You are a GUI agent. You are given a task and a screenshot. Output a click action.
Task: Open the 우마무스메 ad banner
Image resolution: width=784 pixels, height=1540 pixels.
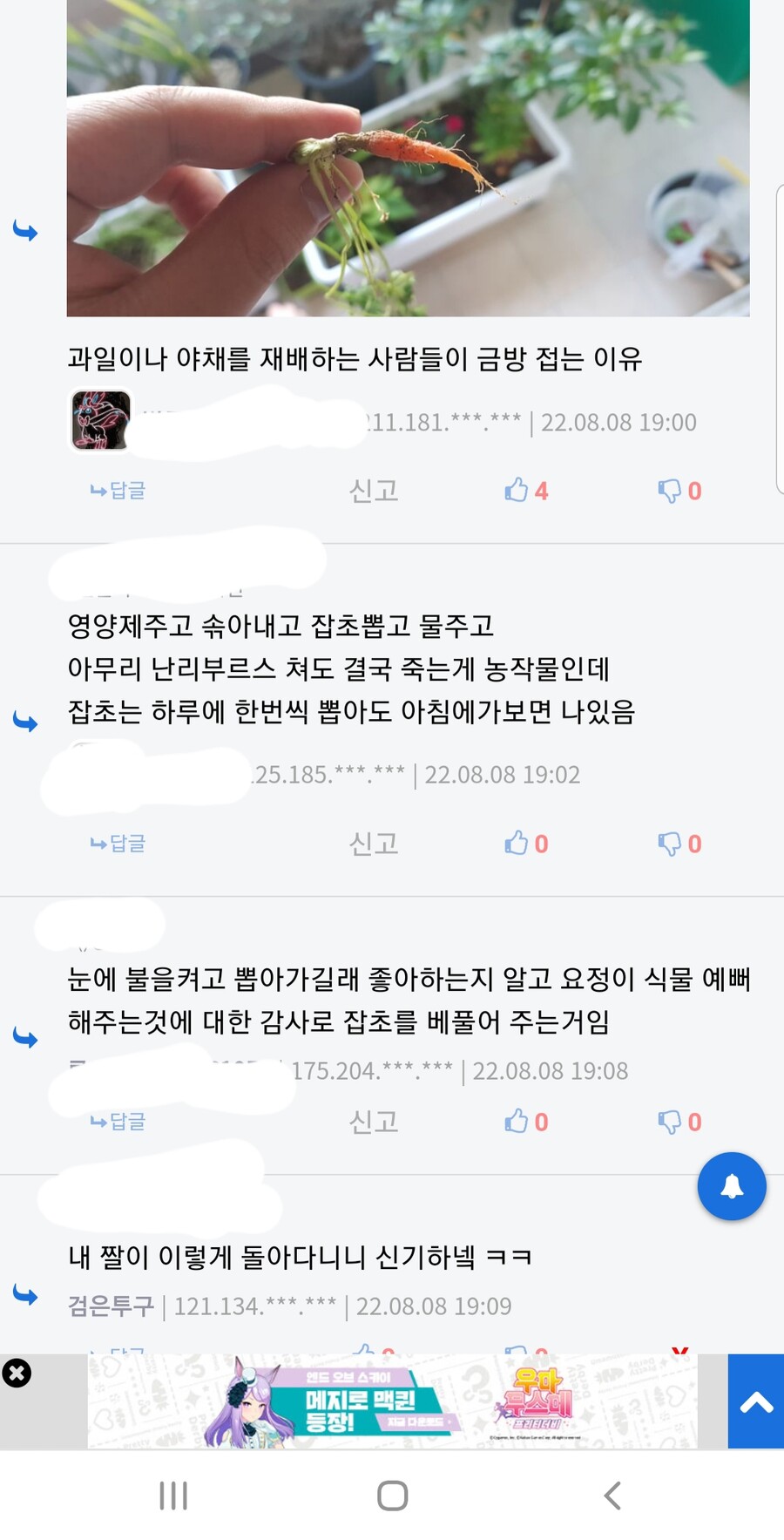(392, 1401)
